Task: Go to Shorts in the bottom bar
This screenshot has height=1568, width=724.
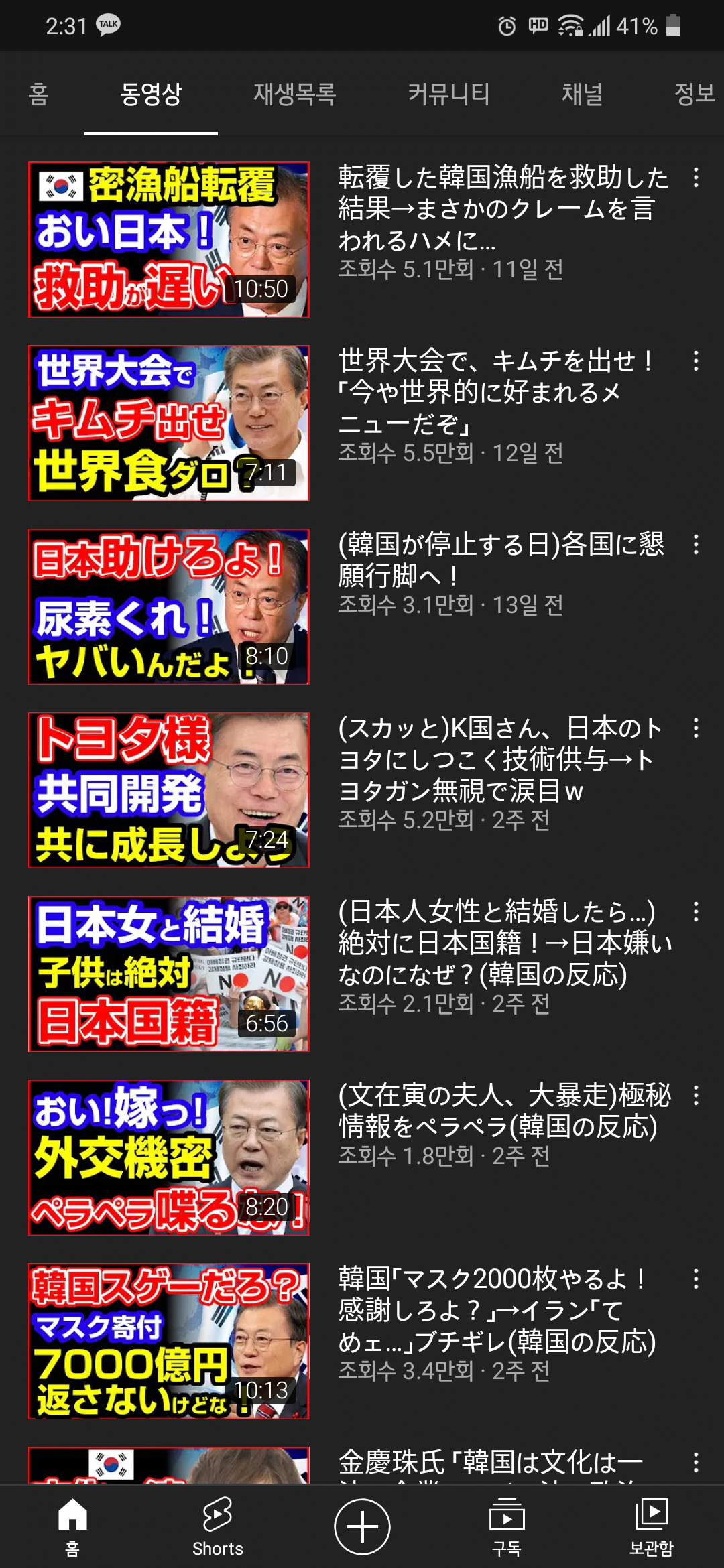Action: click(x=217, y=1527)
